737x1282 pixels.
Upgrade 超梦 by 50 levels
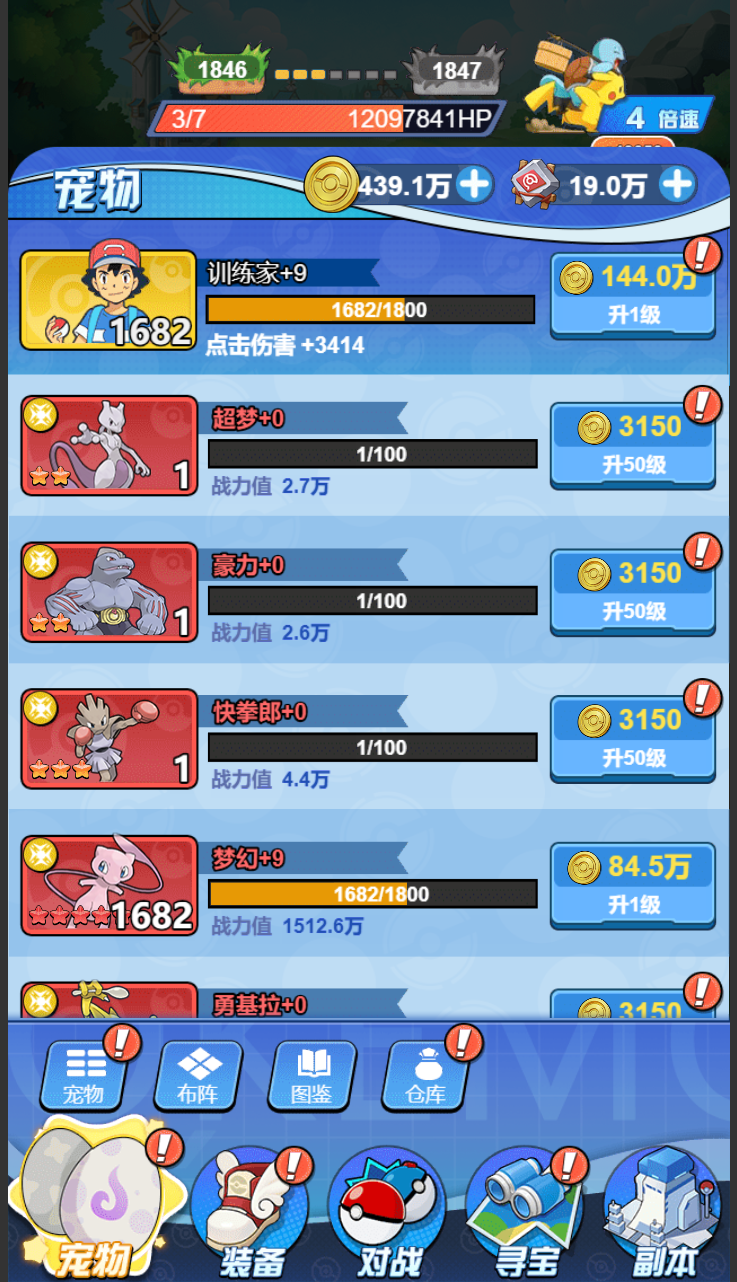[x=633, y=444]
